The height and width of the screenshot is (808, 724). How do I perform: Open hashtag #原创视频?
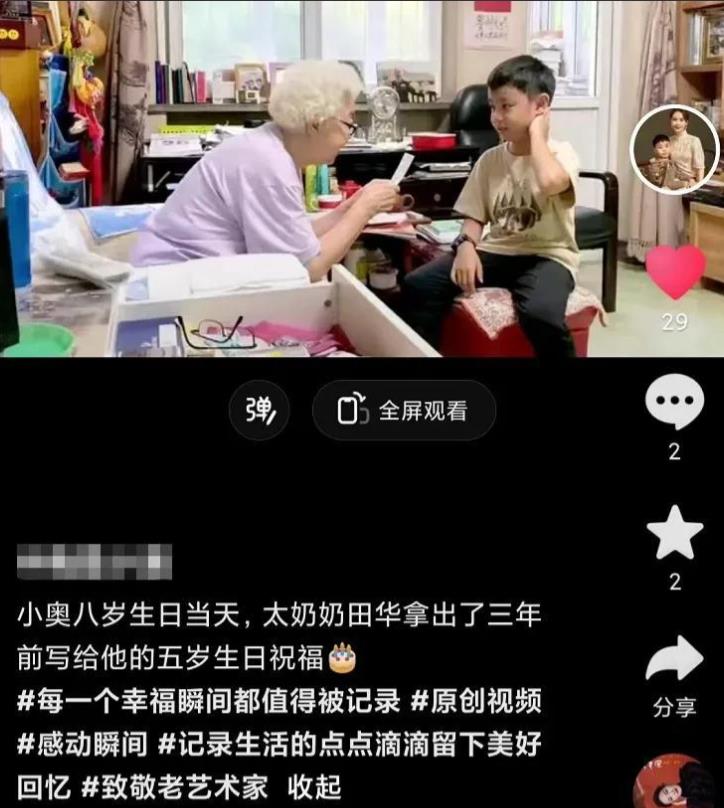pos(475,701)
